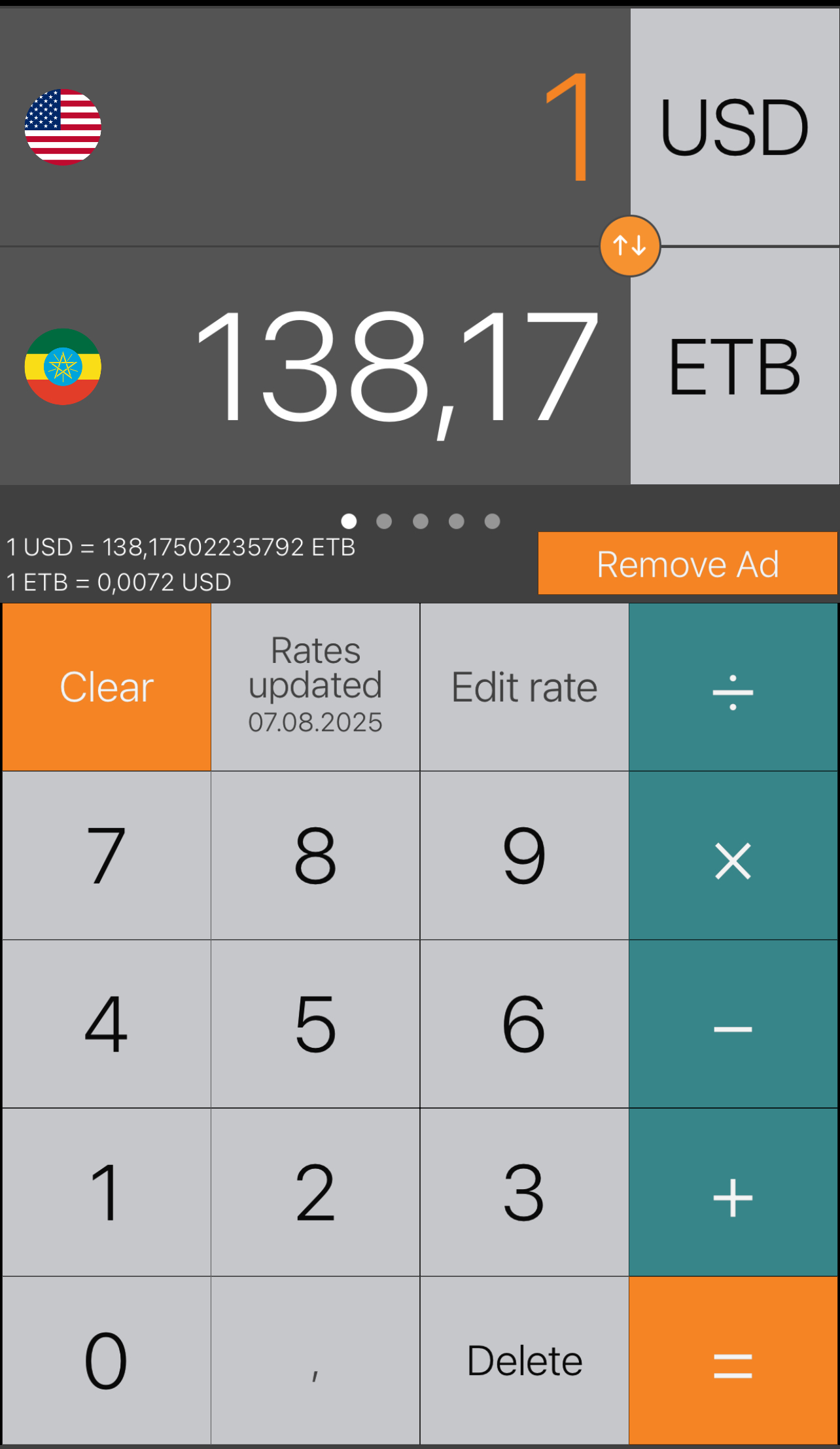Tap the Remove Ad button
Viewport: 840px width, 1449px height.
(688, 563)
